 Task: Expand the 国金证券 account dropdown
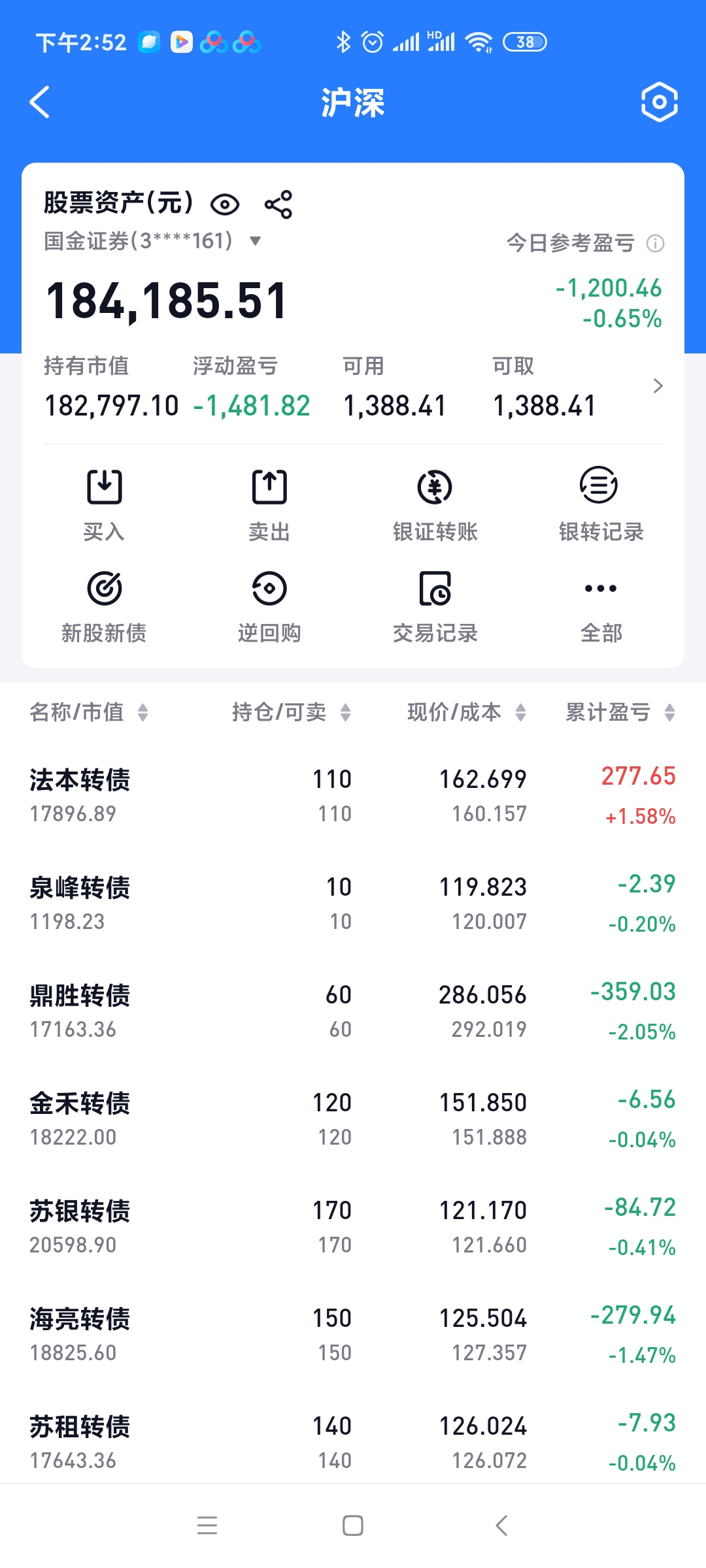pyautogui.click(x=256, y=241)
